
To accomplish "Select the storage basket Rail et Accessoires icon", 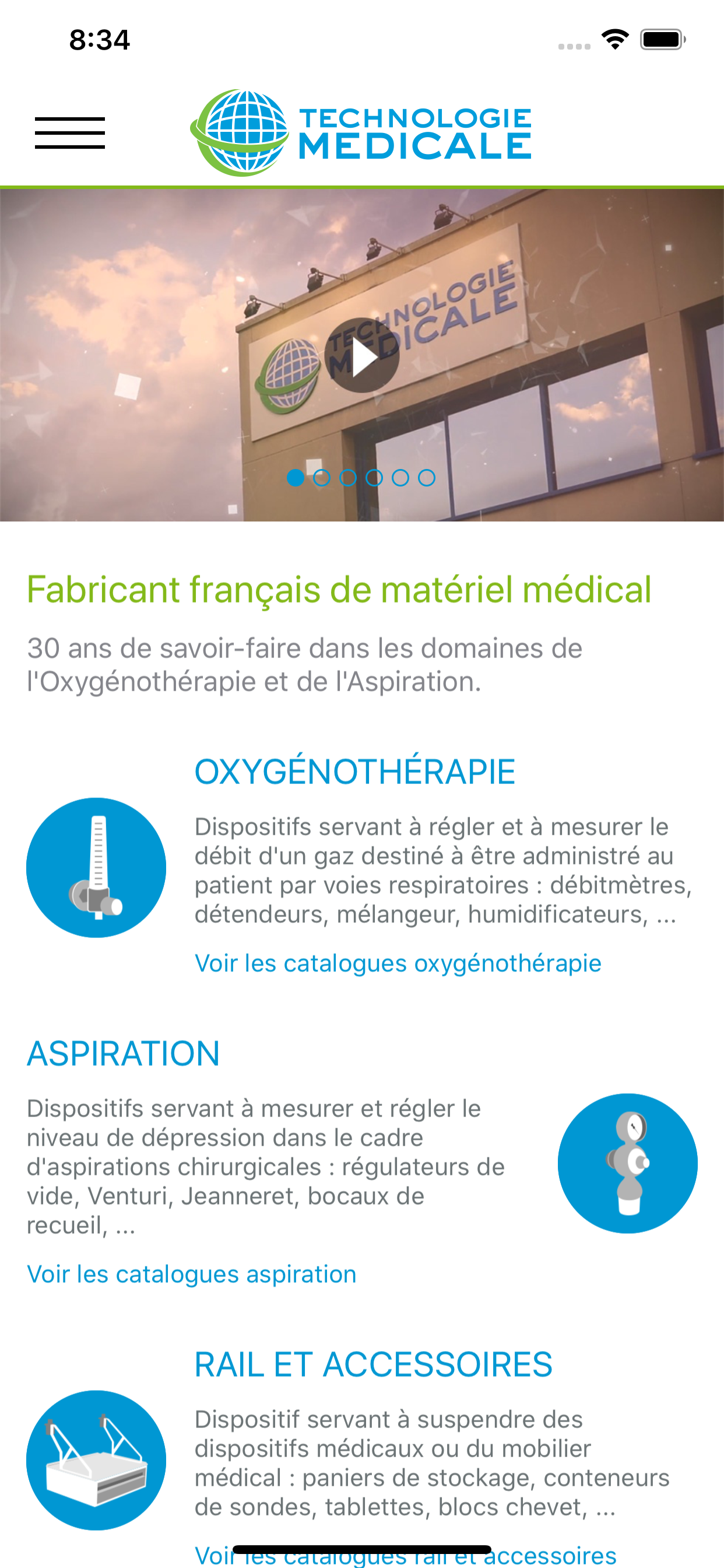I will click(x=96, y=1458).
